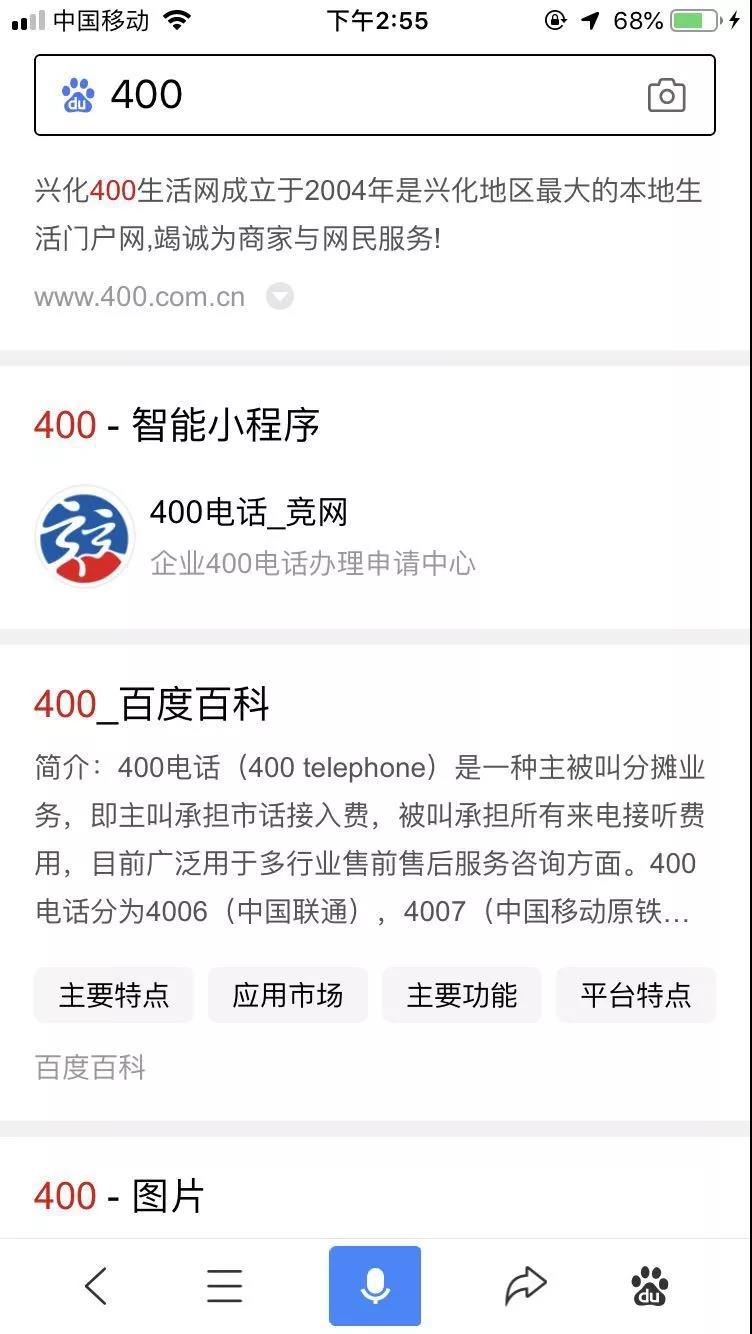Image resolution: width=752 pixels, height=1334 pixels.
Task: Select the 平台特点 chip
Action: coord(636,995)
